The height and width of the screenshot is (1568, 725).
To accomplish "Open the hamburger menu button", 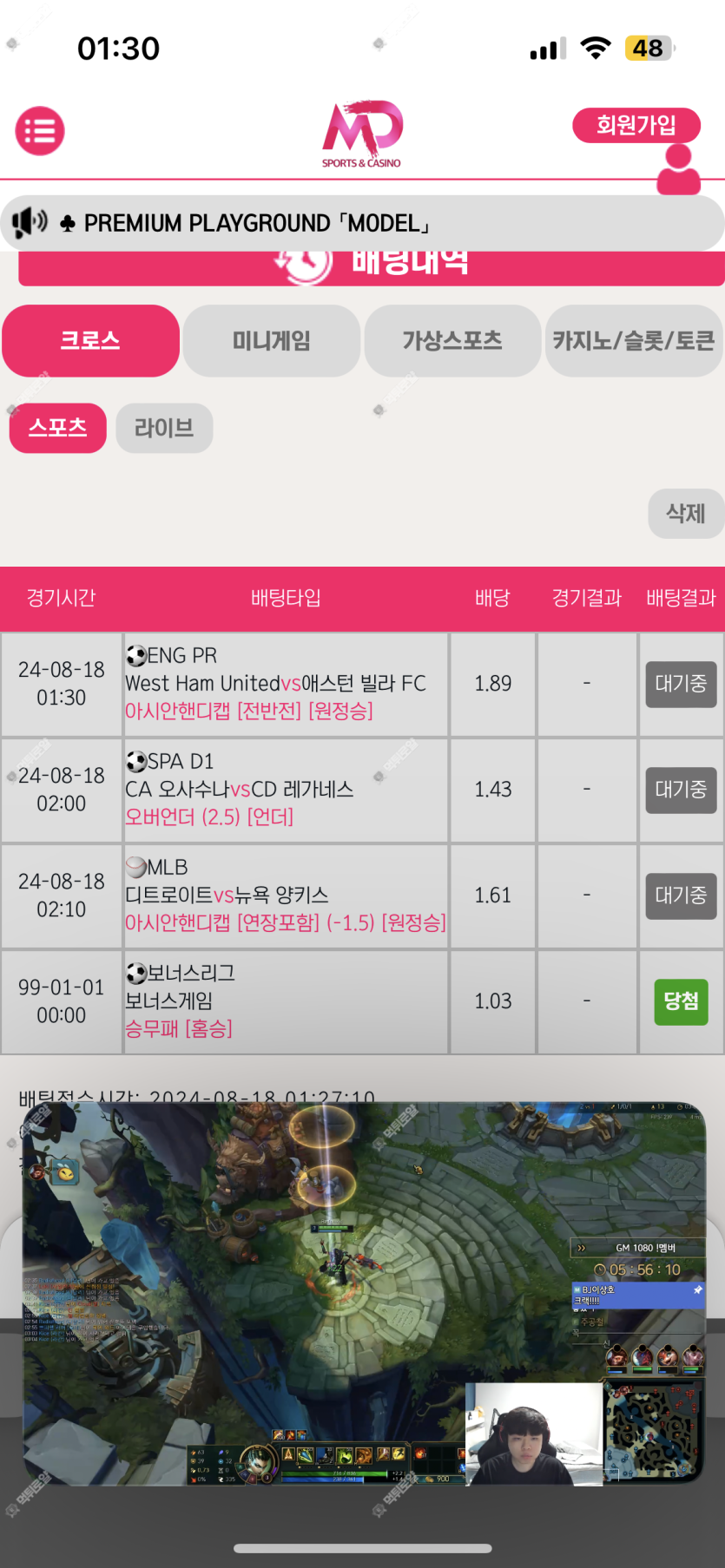I will (40, 131).
